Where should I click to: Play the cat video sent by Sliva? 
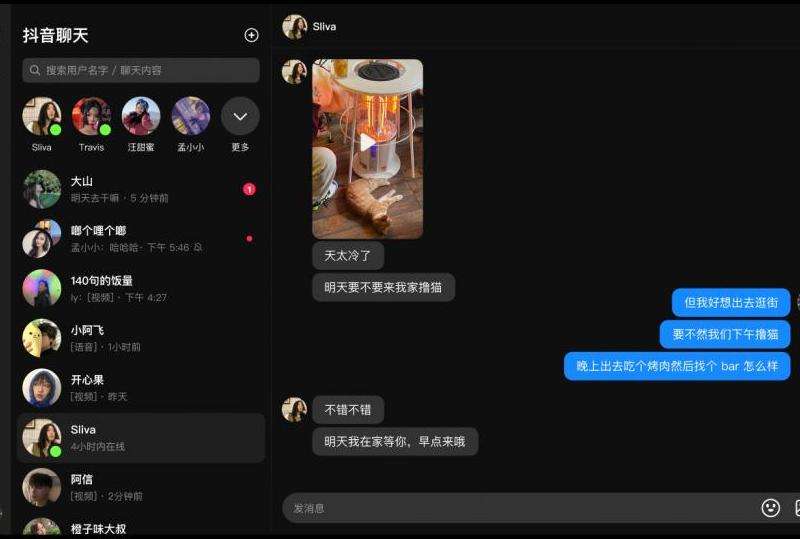coord(367,143)
